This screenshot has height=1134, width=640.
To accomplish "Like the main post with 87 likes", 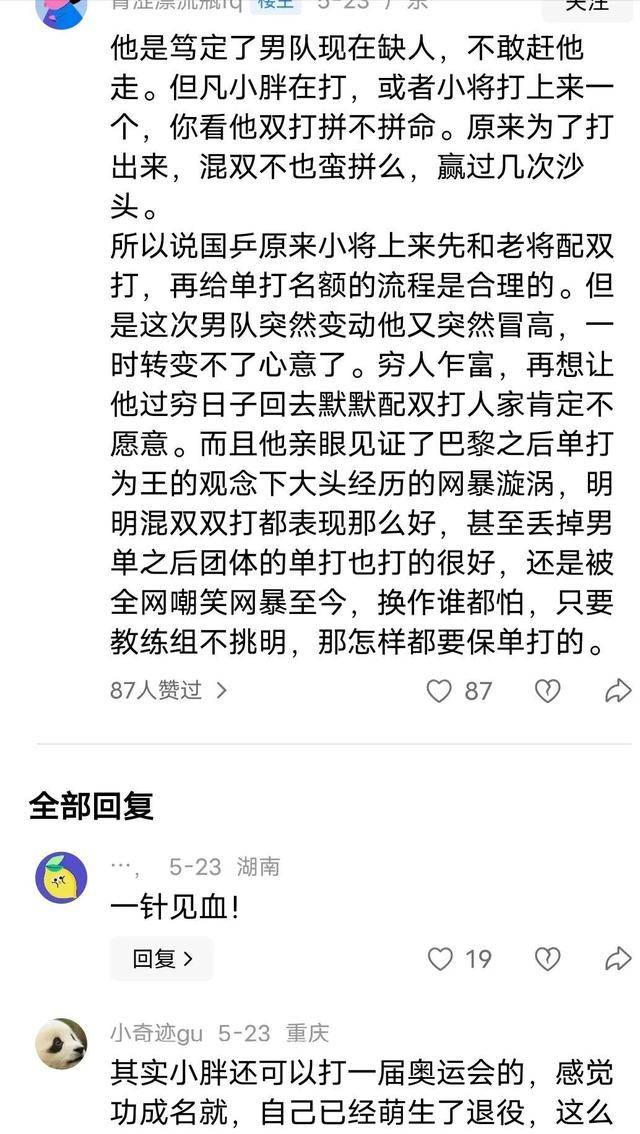I will [x=440, y=690].
